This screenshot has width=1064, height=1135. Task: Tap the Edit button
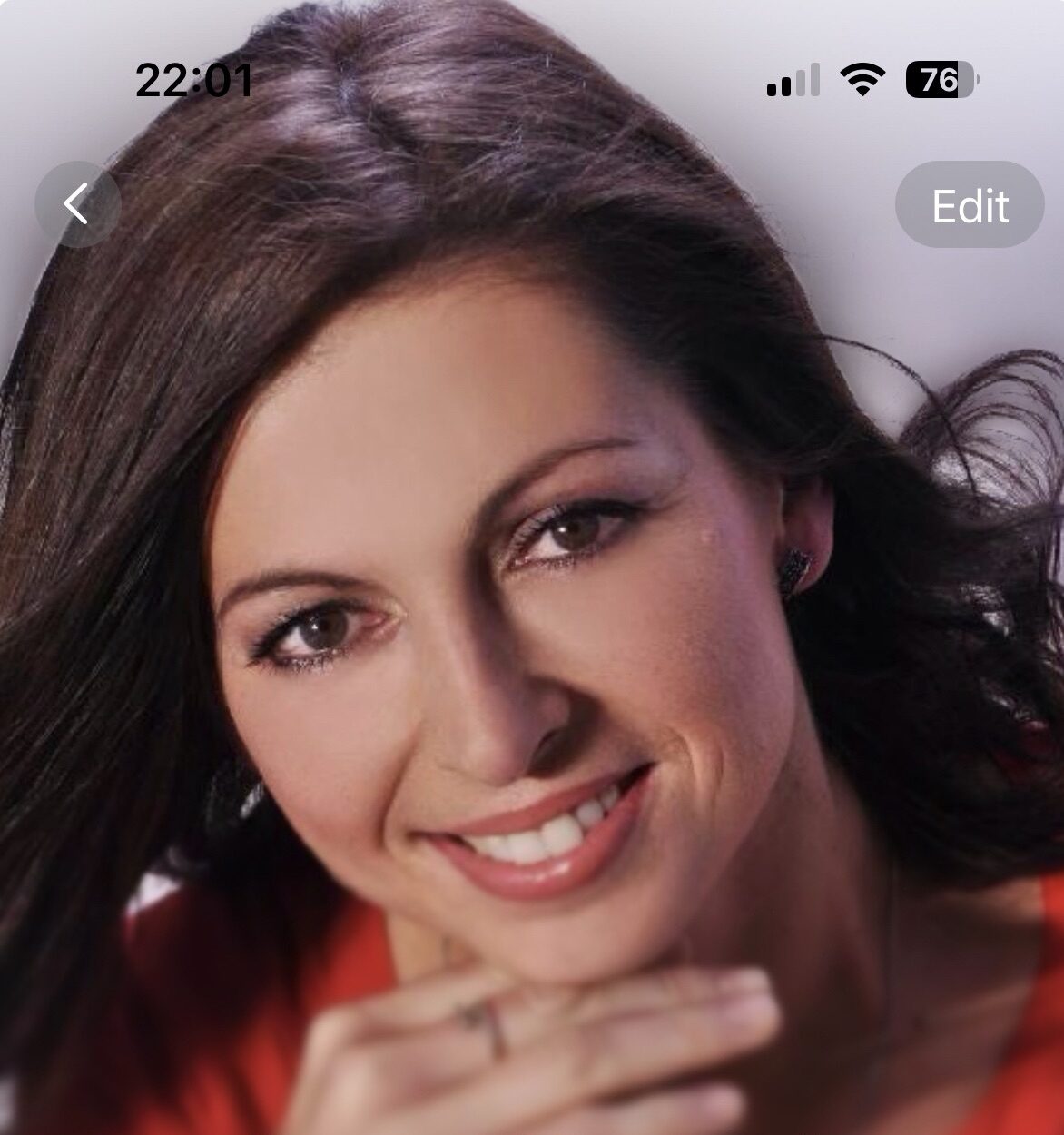tap(969, 205)
